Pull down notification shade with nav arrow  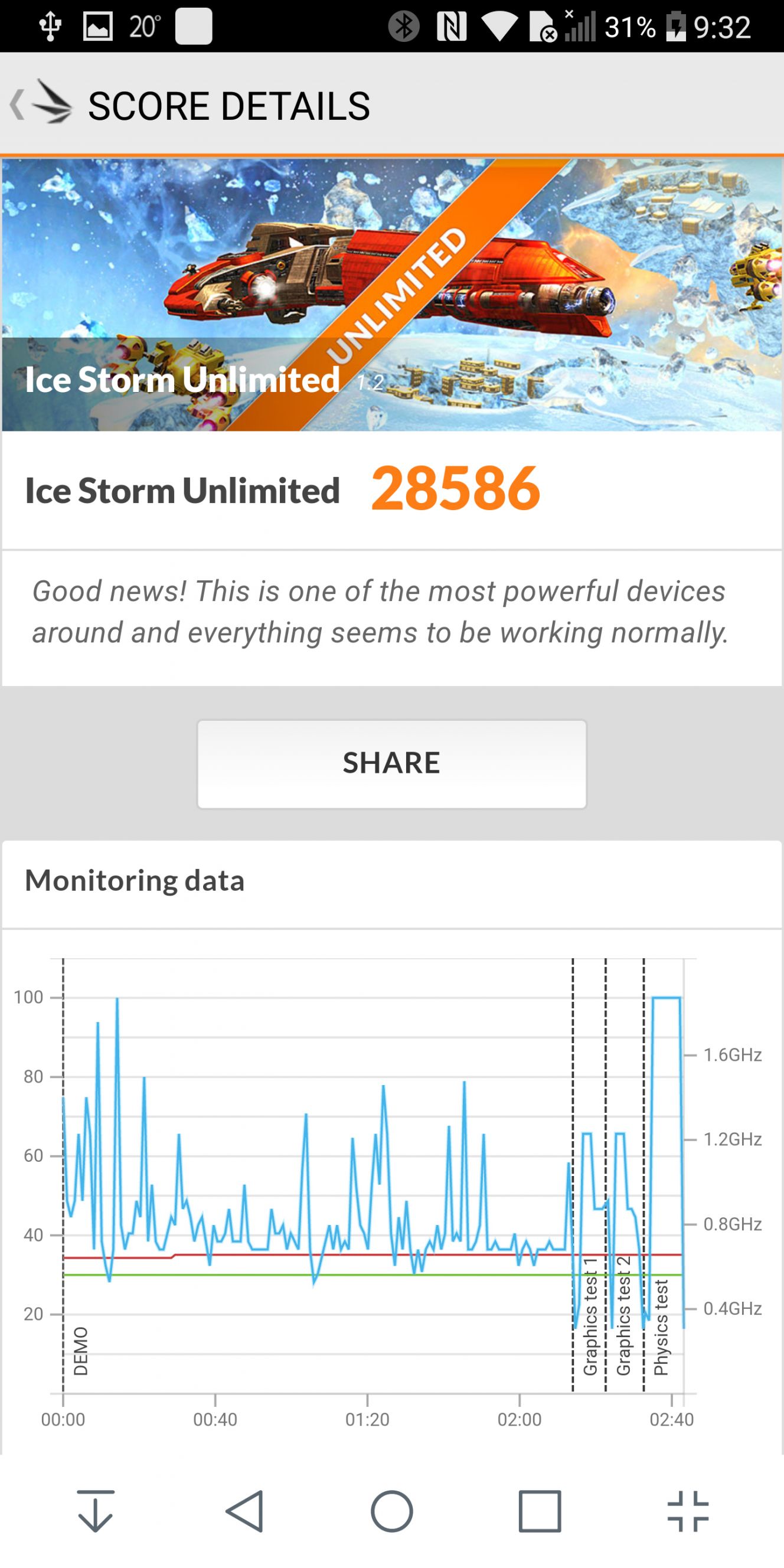[96, 1511]
